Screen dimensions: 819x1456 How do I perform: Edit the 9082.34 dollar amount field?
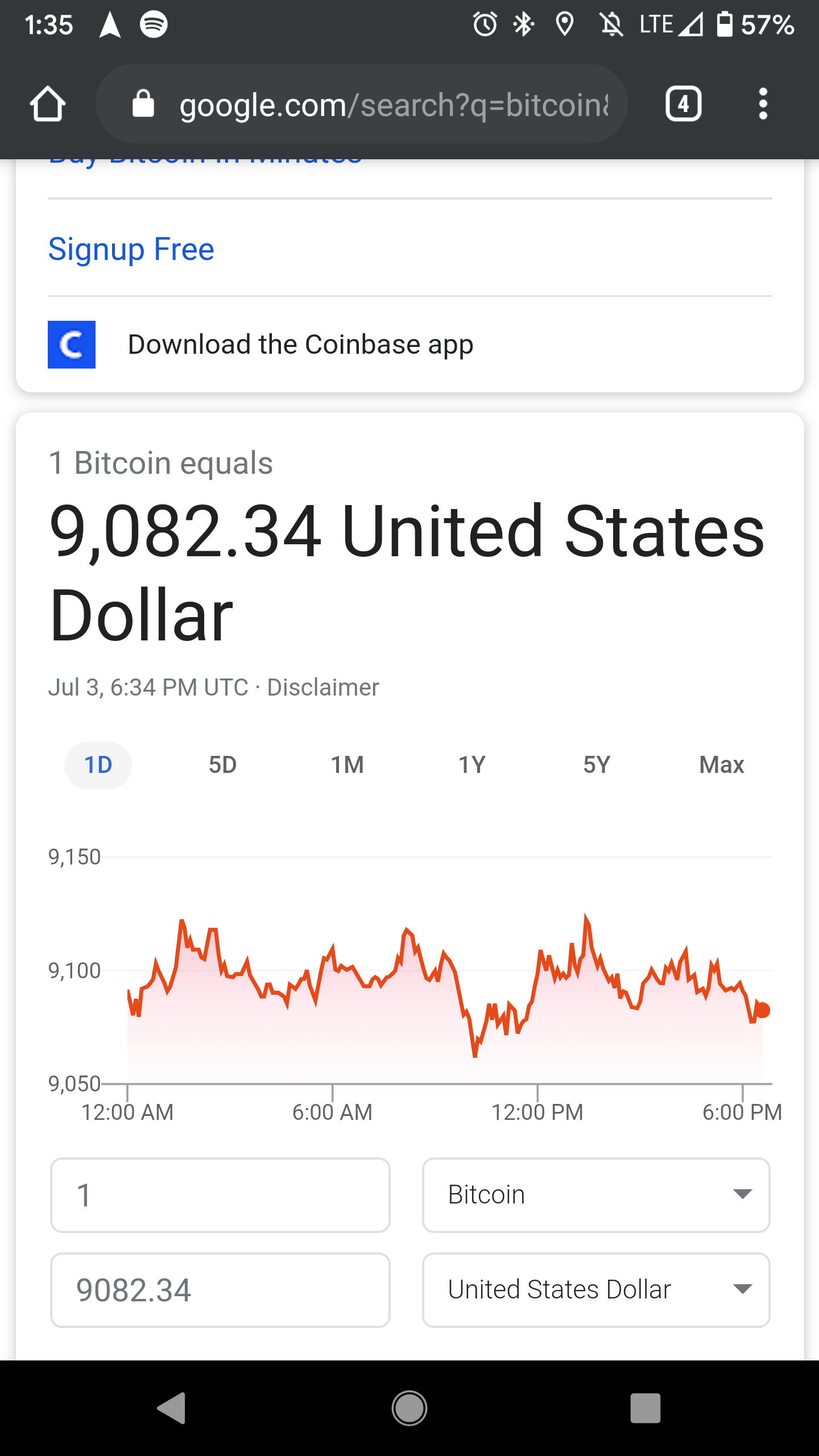pos(221,1290)
